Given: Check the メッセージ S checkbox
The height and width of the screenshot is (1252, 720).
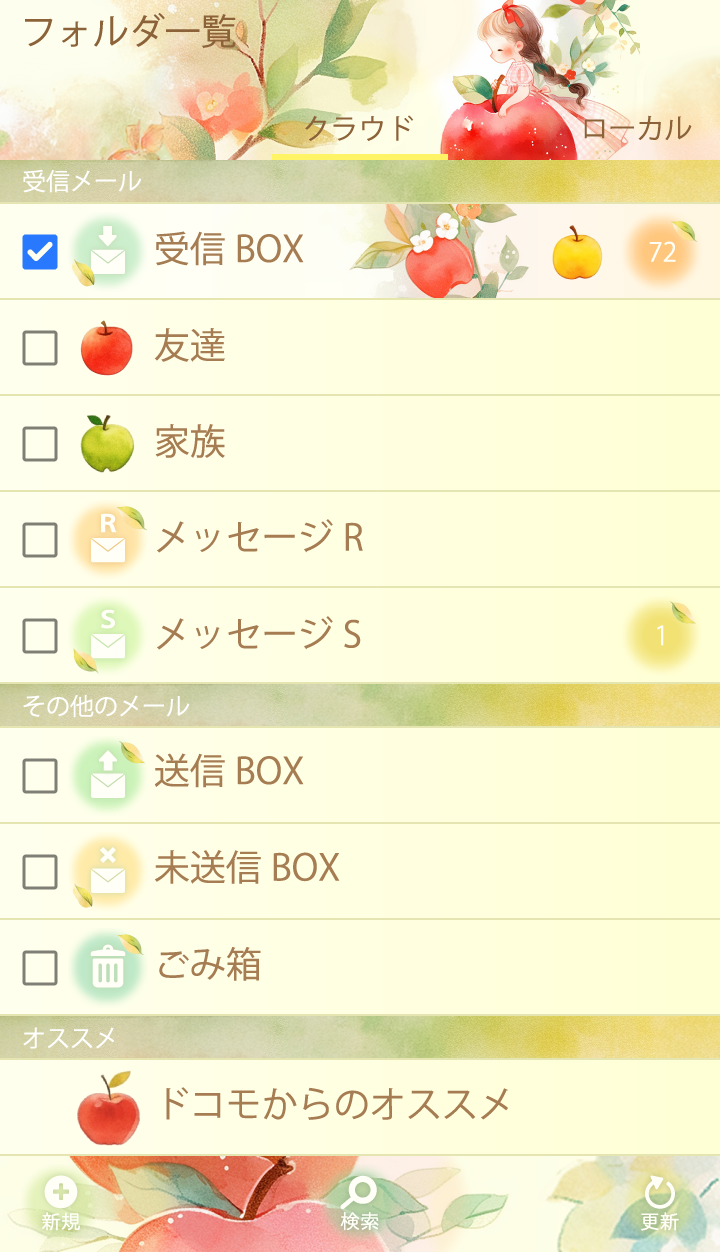Looking at the screenshot, I should coord(40,635).
